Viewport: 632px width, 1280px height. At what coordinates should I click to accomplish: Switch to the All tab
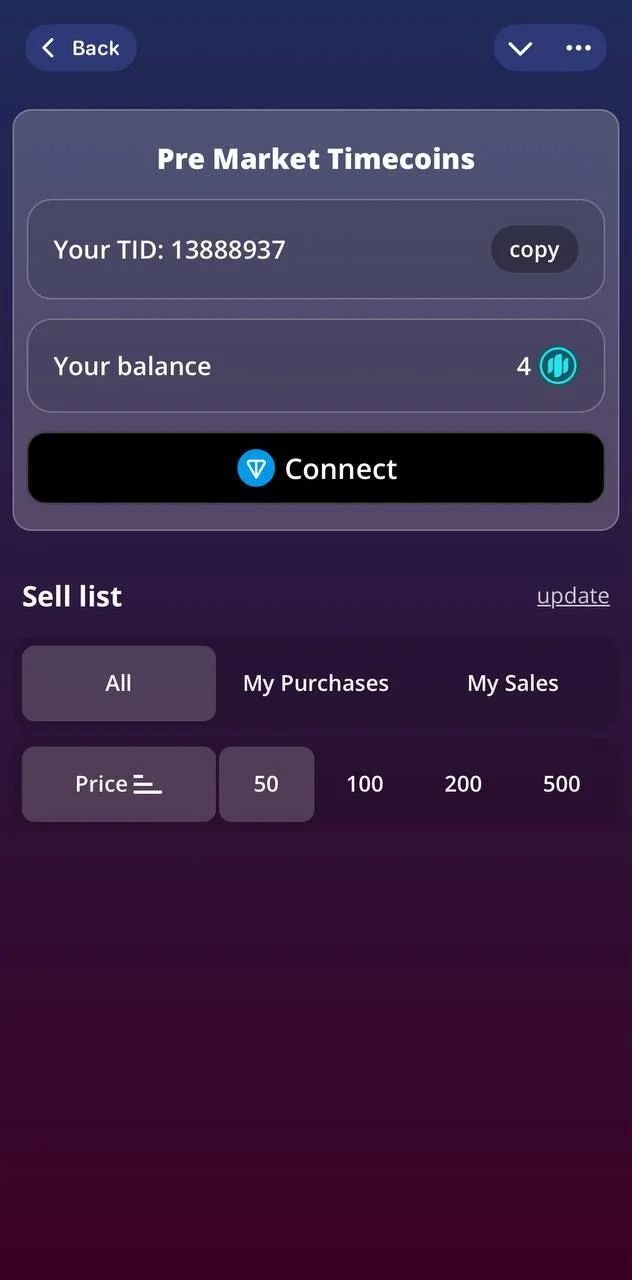pos(119,683)
